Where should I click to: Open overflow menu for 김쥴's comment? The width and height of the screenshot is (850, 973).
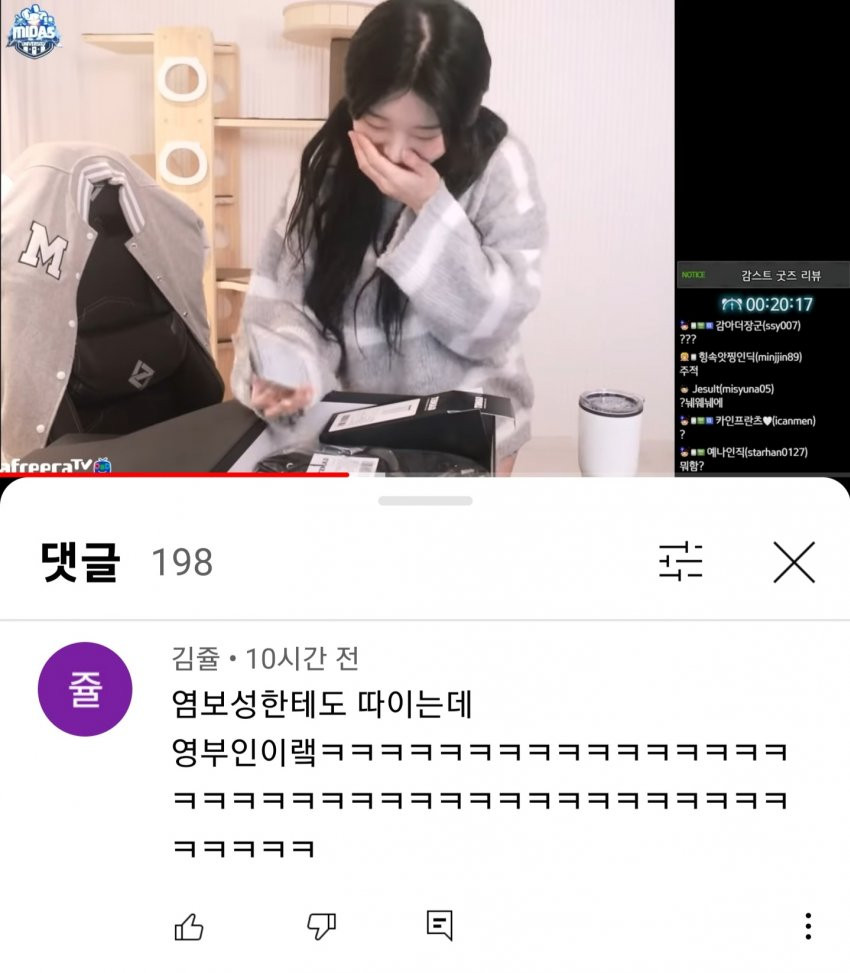pyautogui.click(x=807, y=926)
